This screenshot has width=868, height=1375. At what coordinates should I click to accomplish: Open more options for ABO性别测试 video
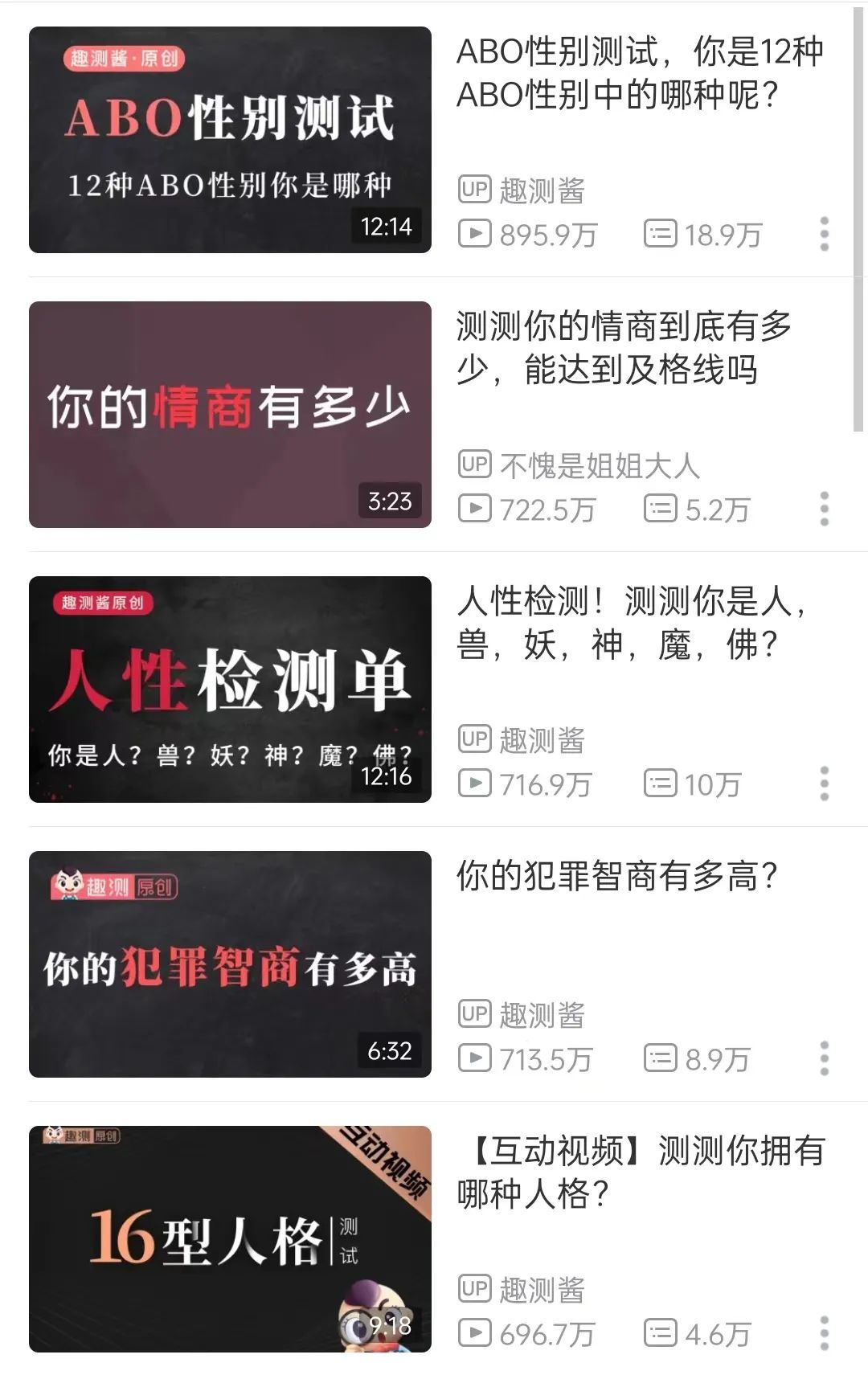pyautogui.click(x=824, y=234)
